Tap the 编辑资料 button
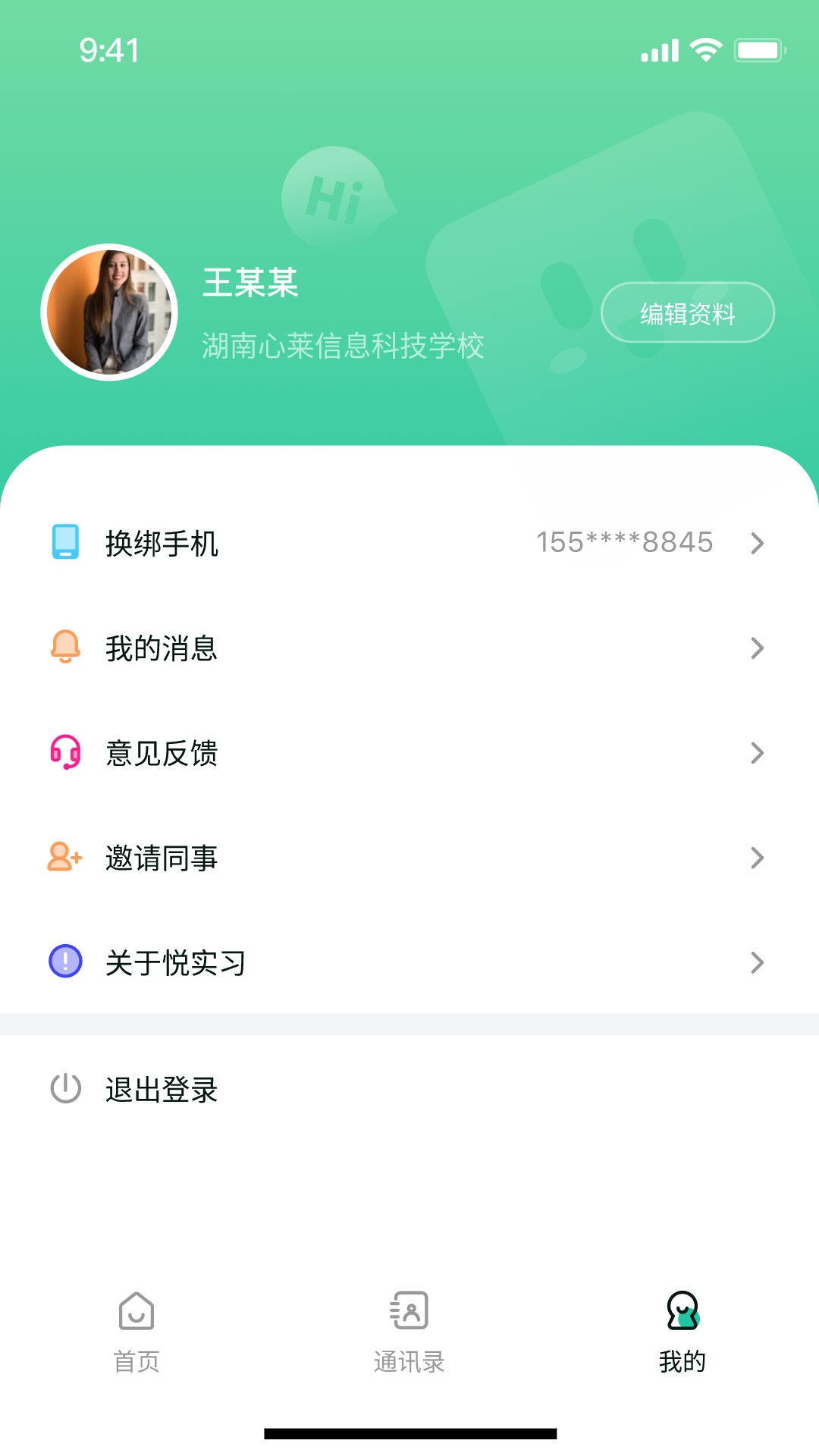The height and width of the screenshot is (1456, 819). tap(688, 312)
